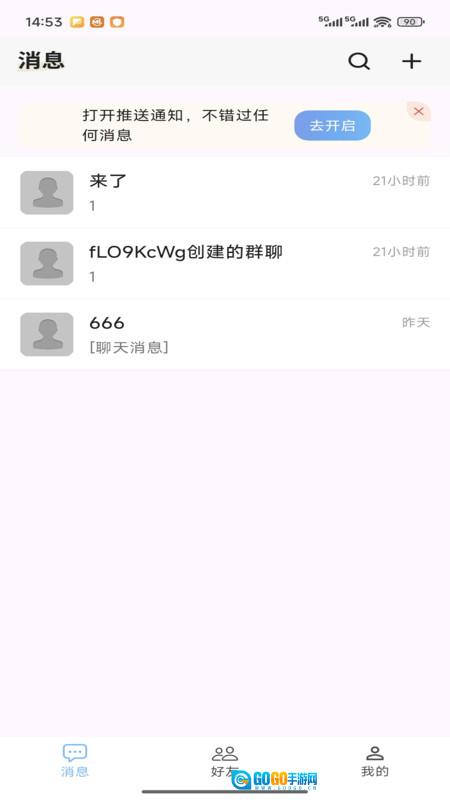Tap 去开启 to enable push notifications
The height and width of the screenshot is (800, 450).
332,126
